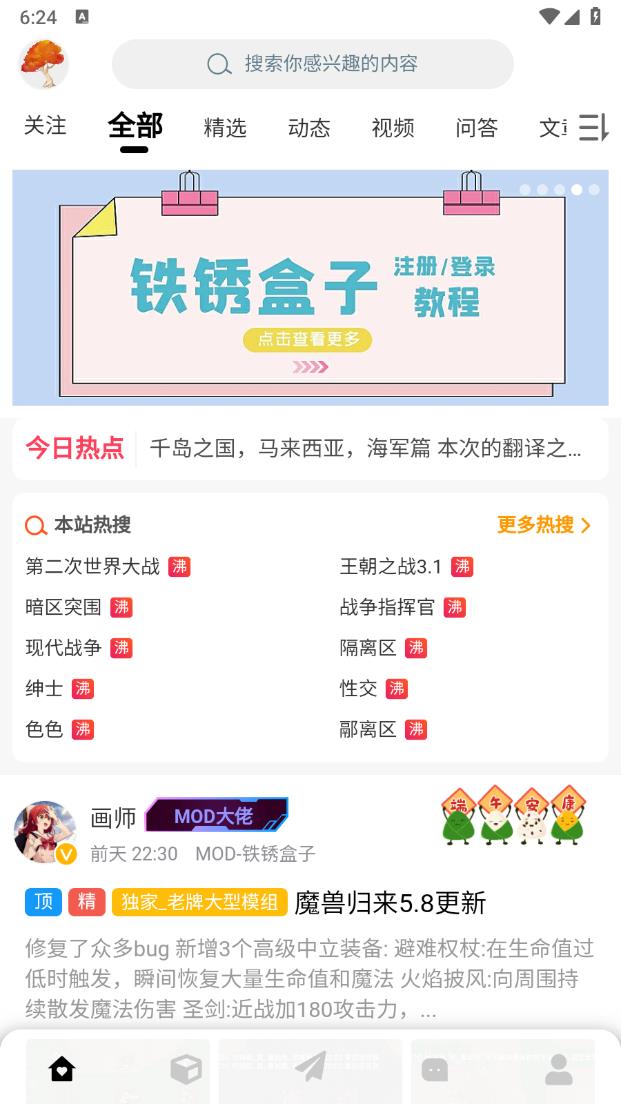Open the tab list menu icon
This screenshot has height=1104, width=621.
pos(593,127)
